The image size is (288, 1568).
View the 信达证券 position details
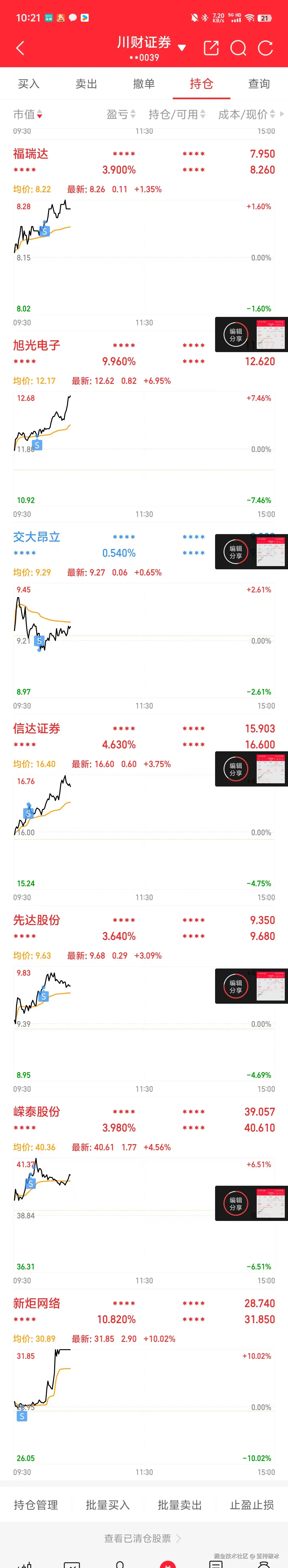point(37,729)
